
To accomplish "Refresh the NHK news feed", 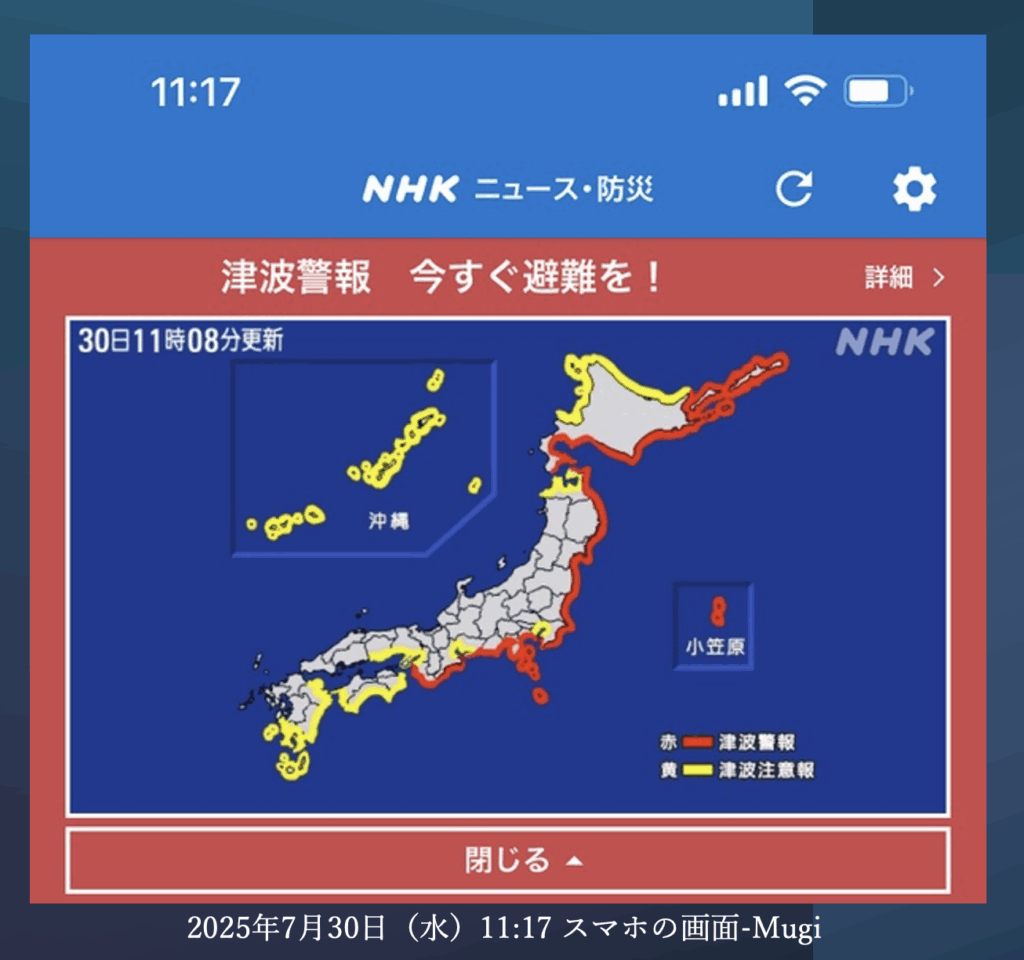I will click(794, 189).
